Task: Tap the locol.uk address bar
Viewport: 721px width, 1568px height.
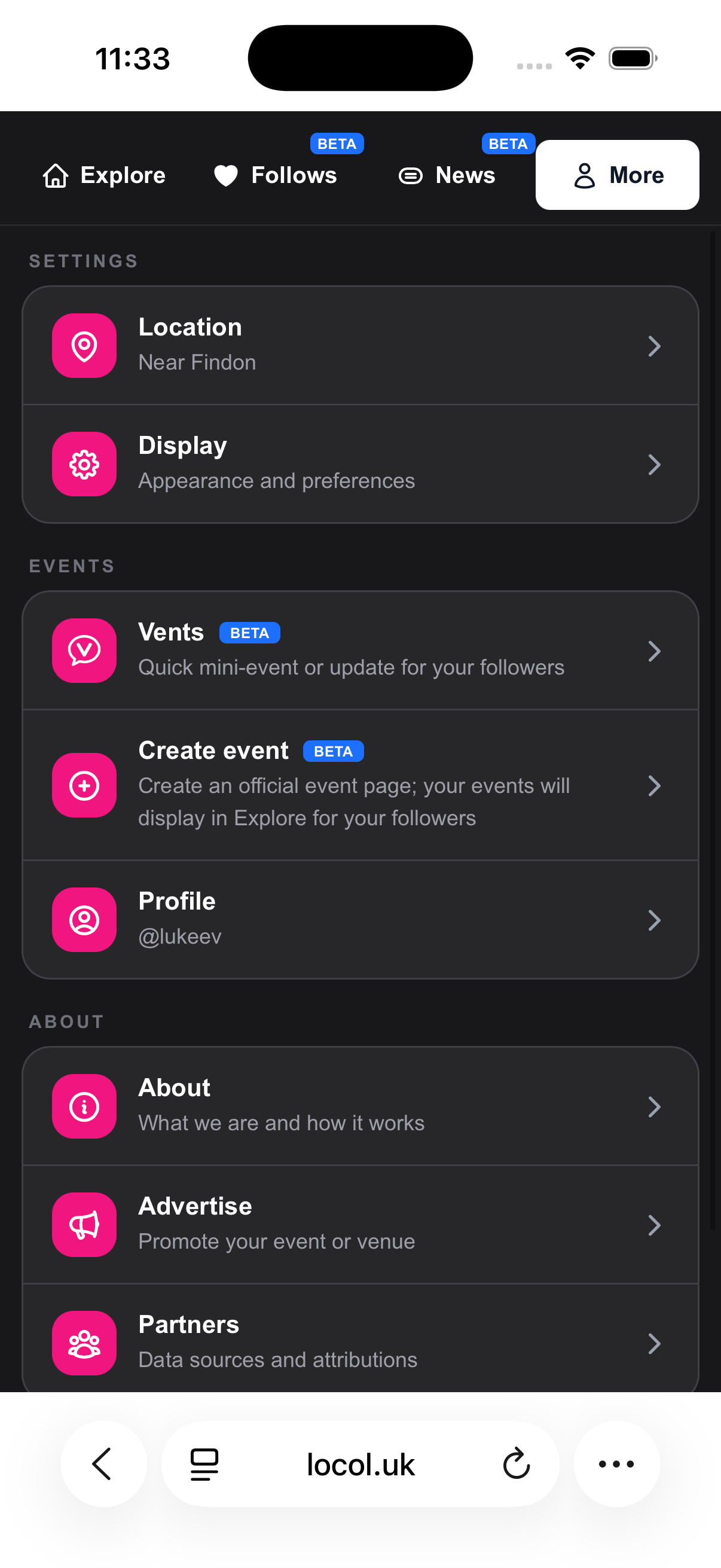Action: point(360,1464)
